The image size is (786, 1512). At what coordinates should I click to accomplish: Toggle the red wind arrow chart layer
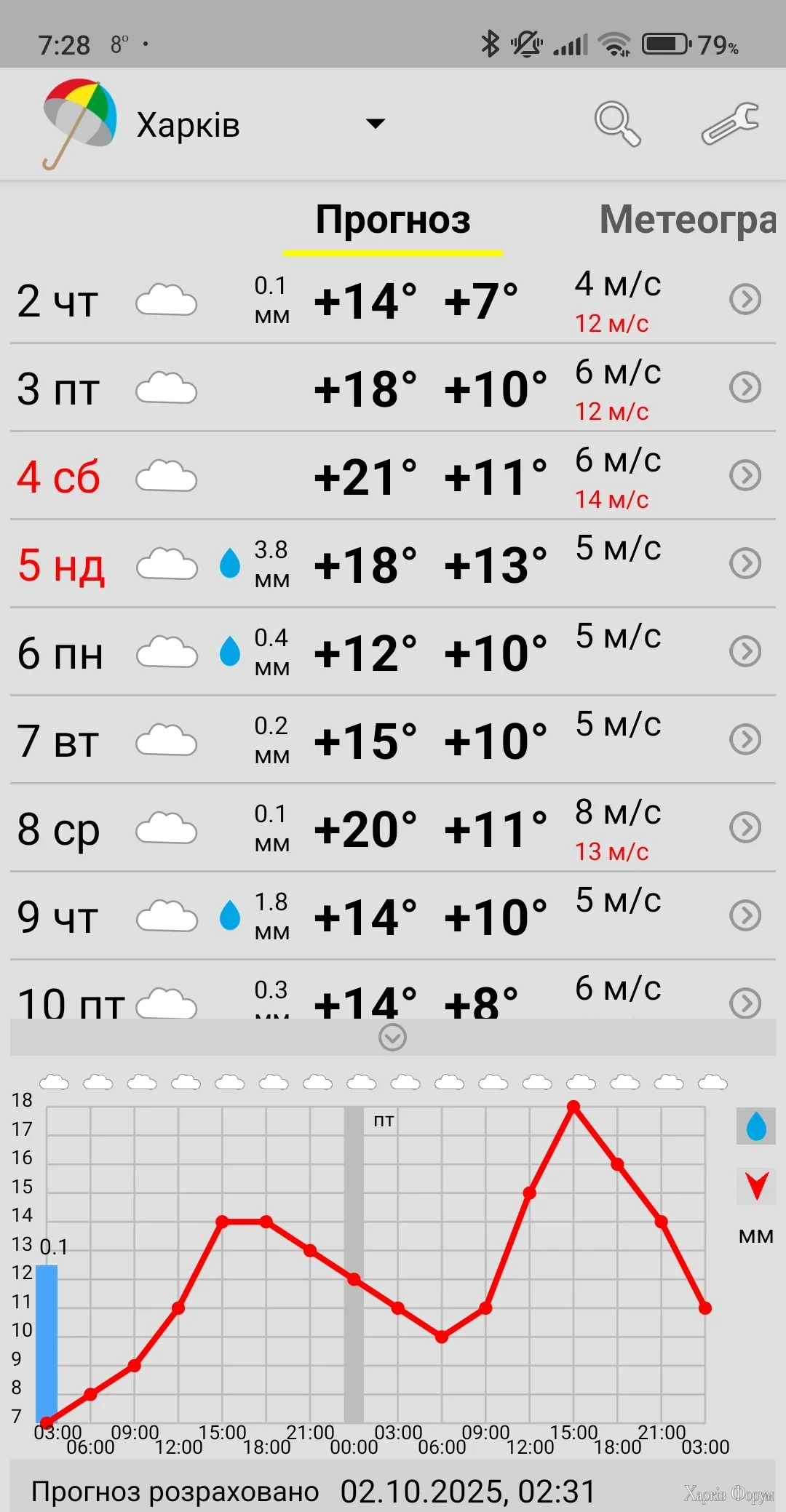[x=756, y=1185]
